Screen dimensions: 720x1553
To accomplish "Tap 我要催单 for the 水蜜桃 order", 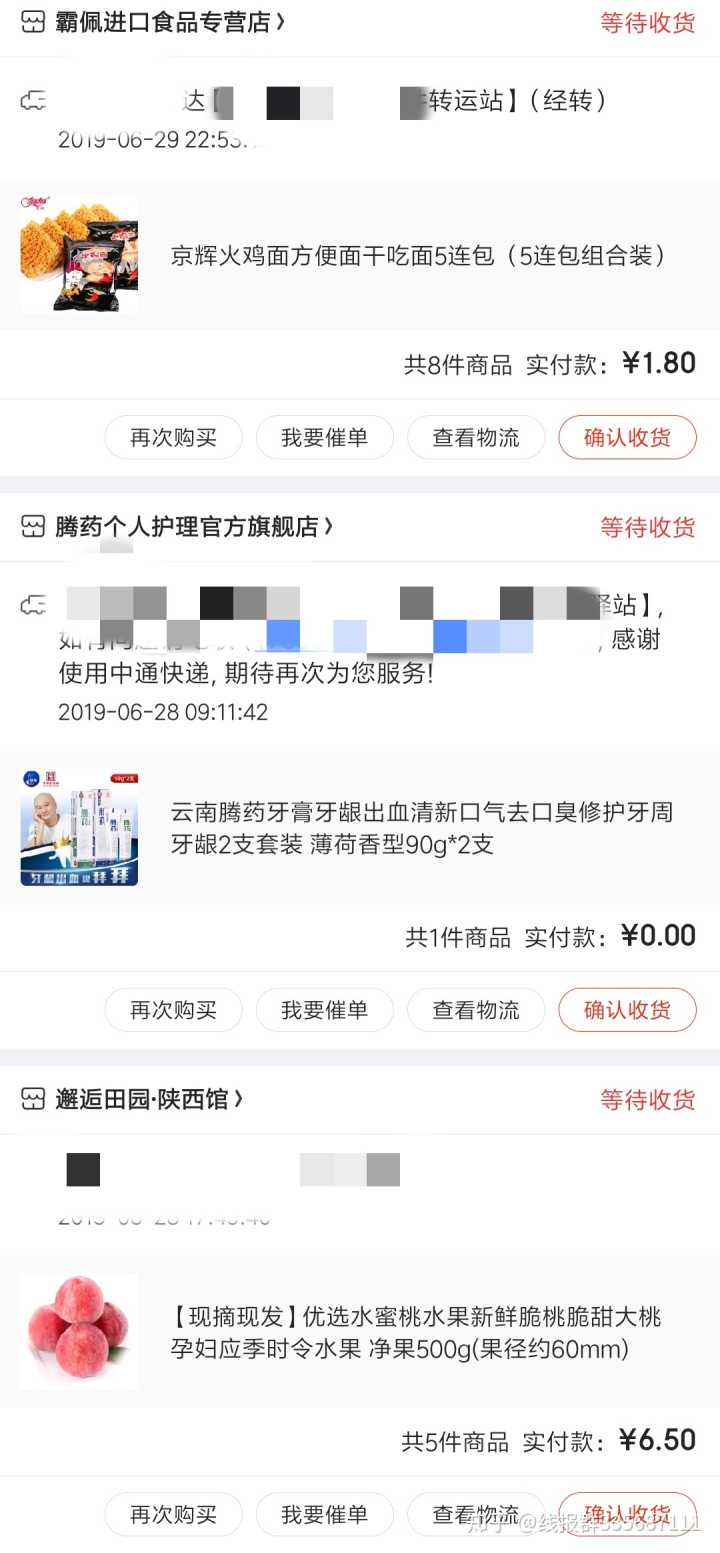I will (324, 1514).
